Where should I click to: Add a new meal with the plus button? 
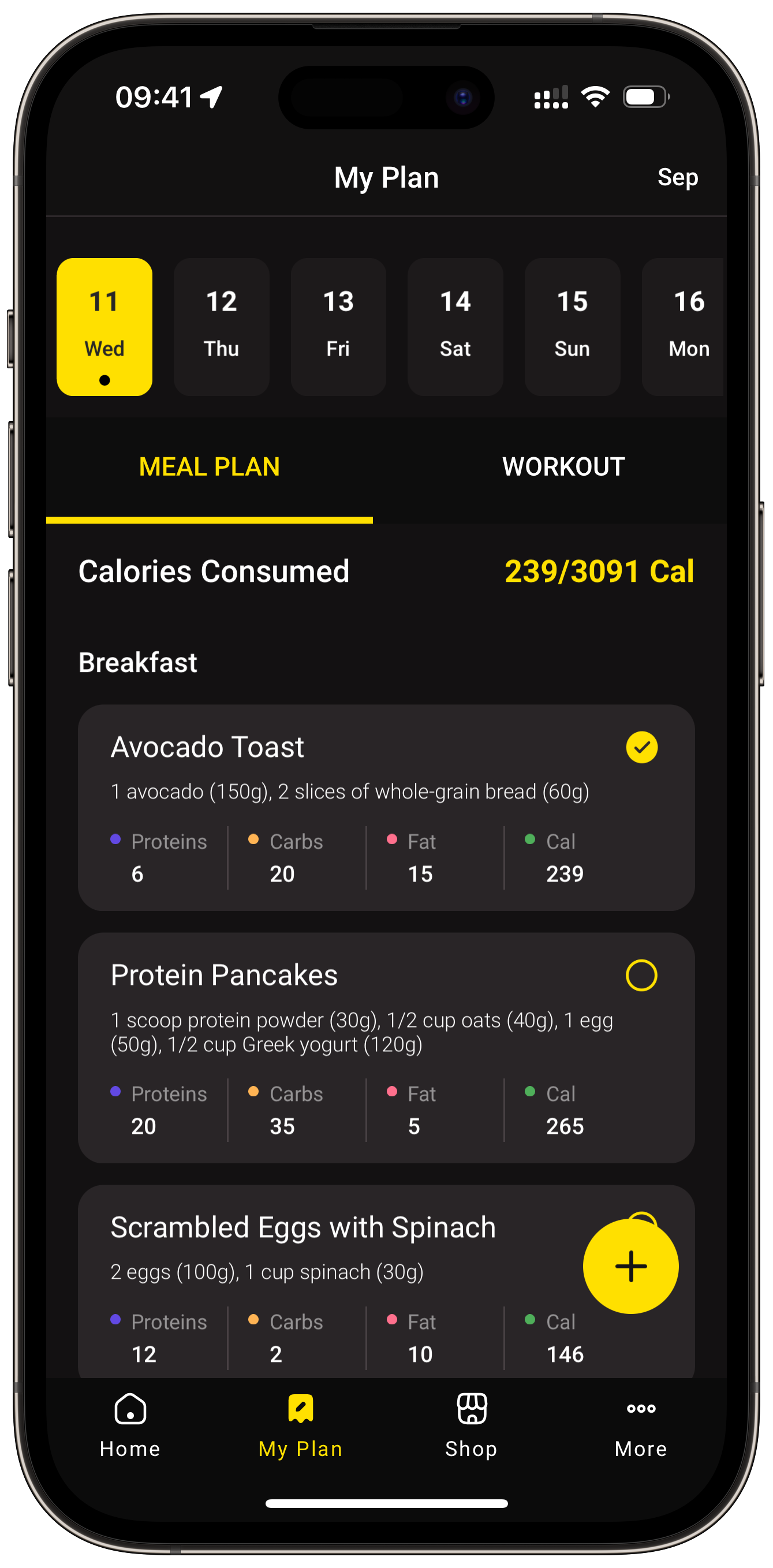[630, 1266]
